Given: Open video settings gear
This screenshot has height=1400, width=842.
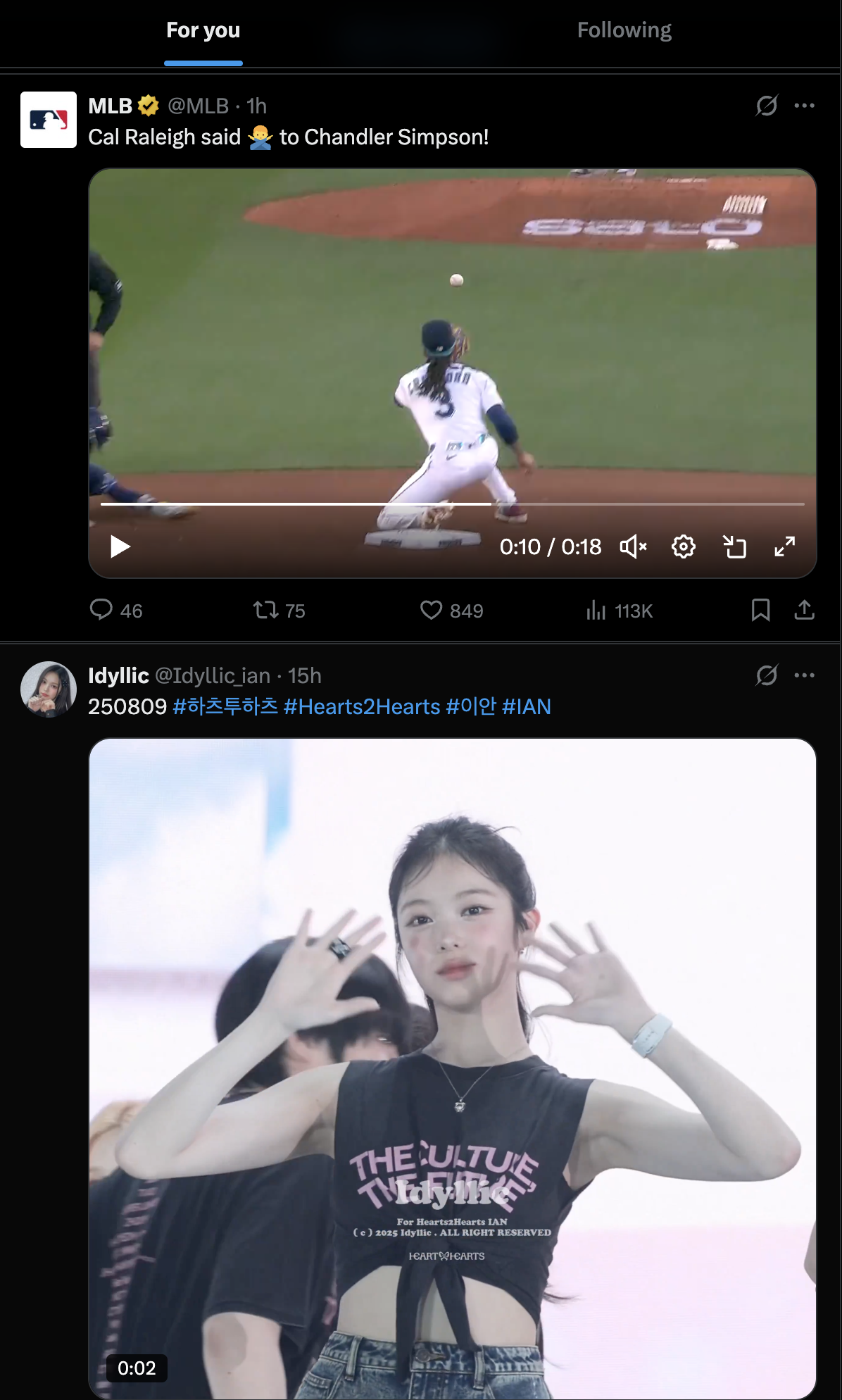Looking at the screenshot, I should pyautogui.click(x=683, y=546).
